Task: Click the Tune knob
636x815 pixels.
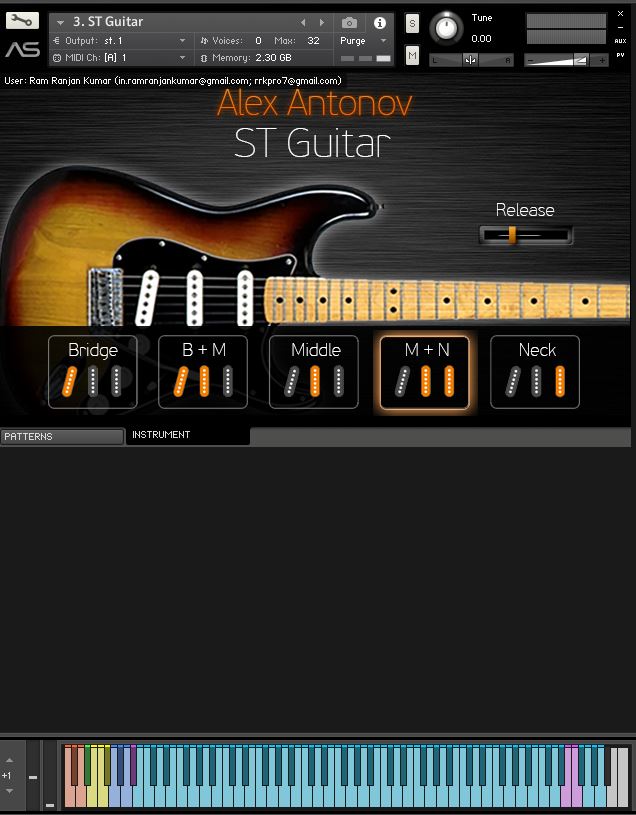Action: [x=446, y=28]
